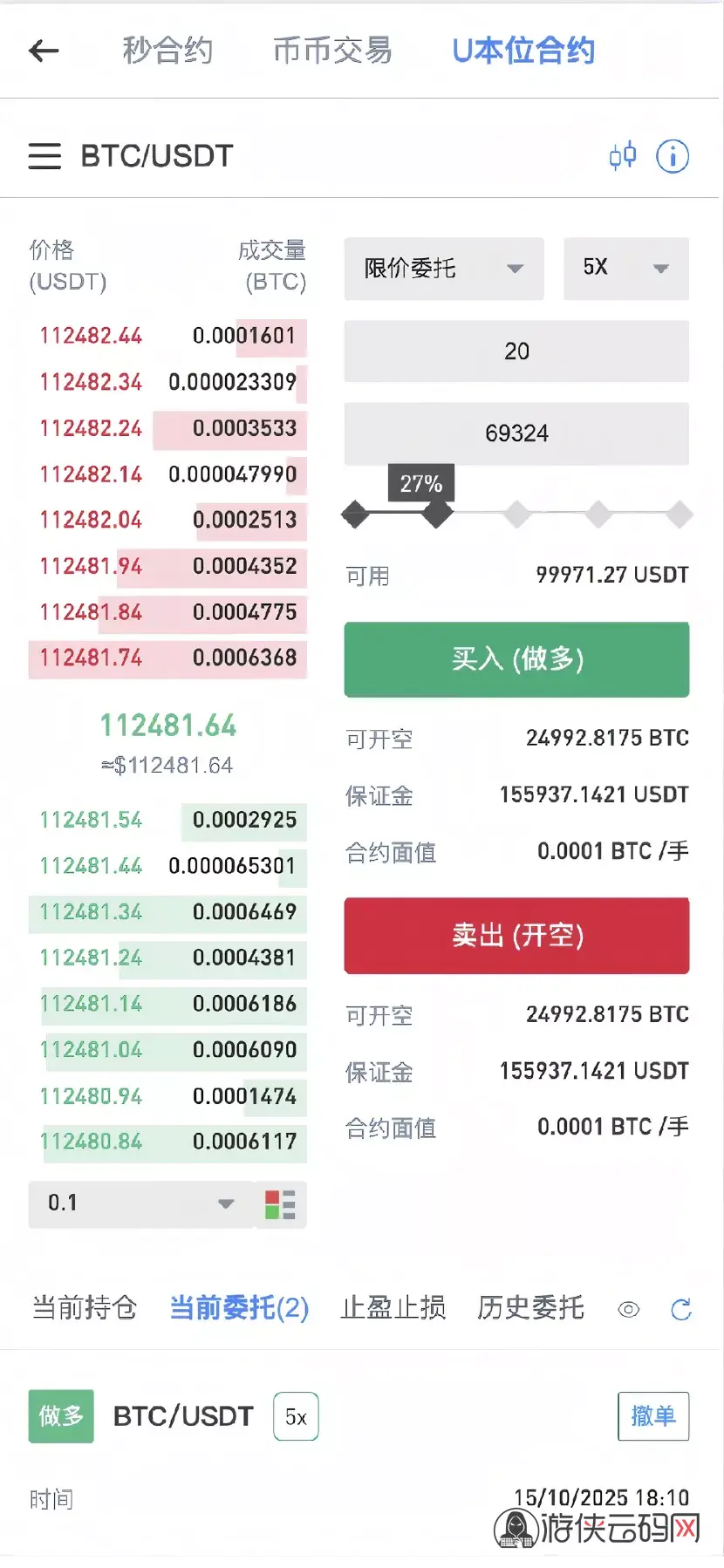Go back using the arrow icon
Image resolution: width=724 pixels, height=1568 pixels.
[44, 51]
